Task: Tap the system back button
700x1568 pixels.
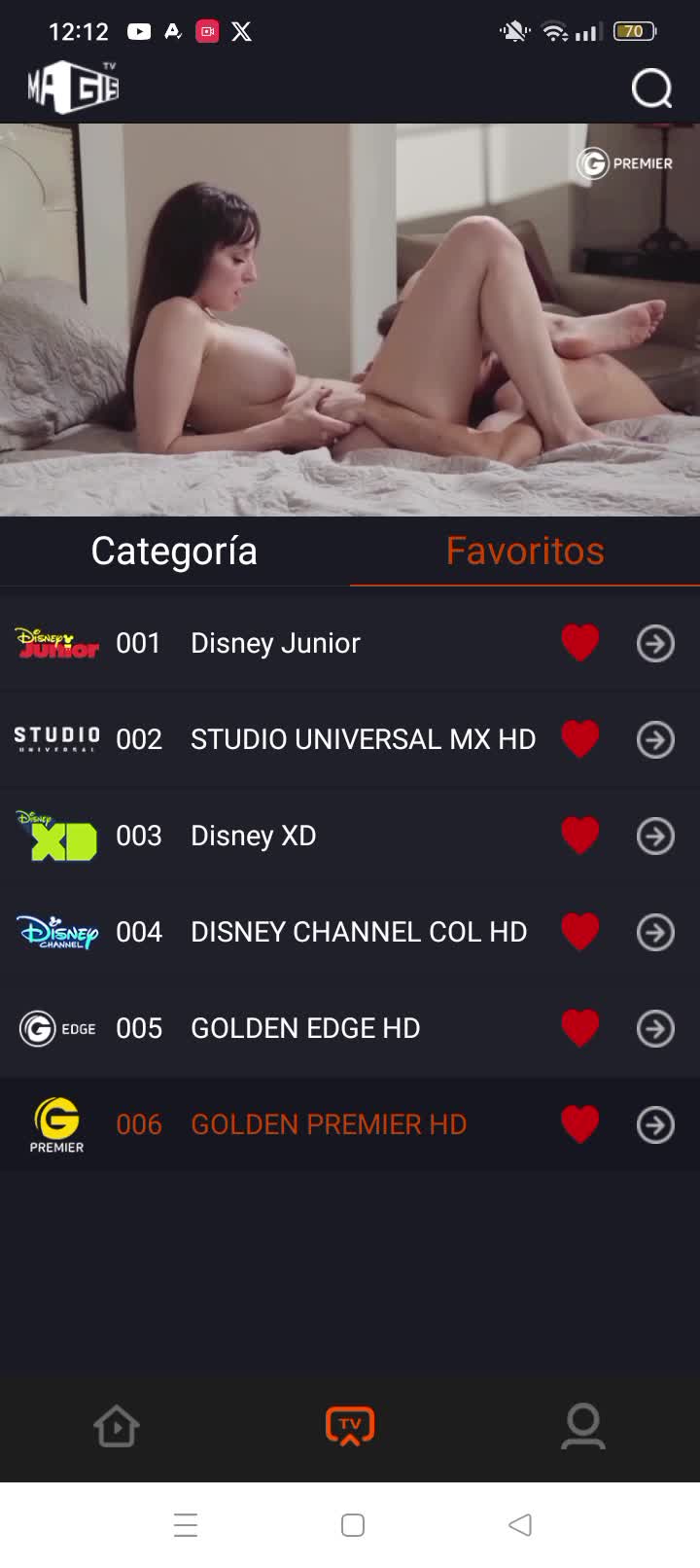Action: [520, 1524]
